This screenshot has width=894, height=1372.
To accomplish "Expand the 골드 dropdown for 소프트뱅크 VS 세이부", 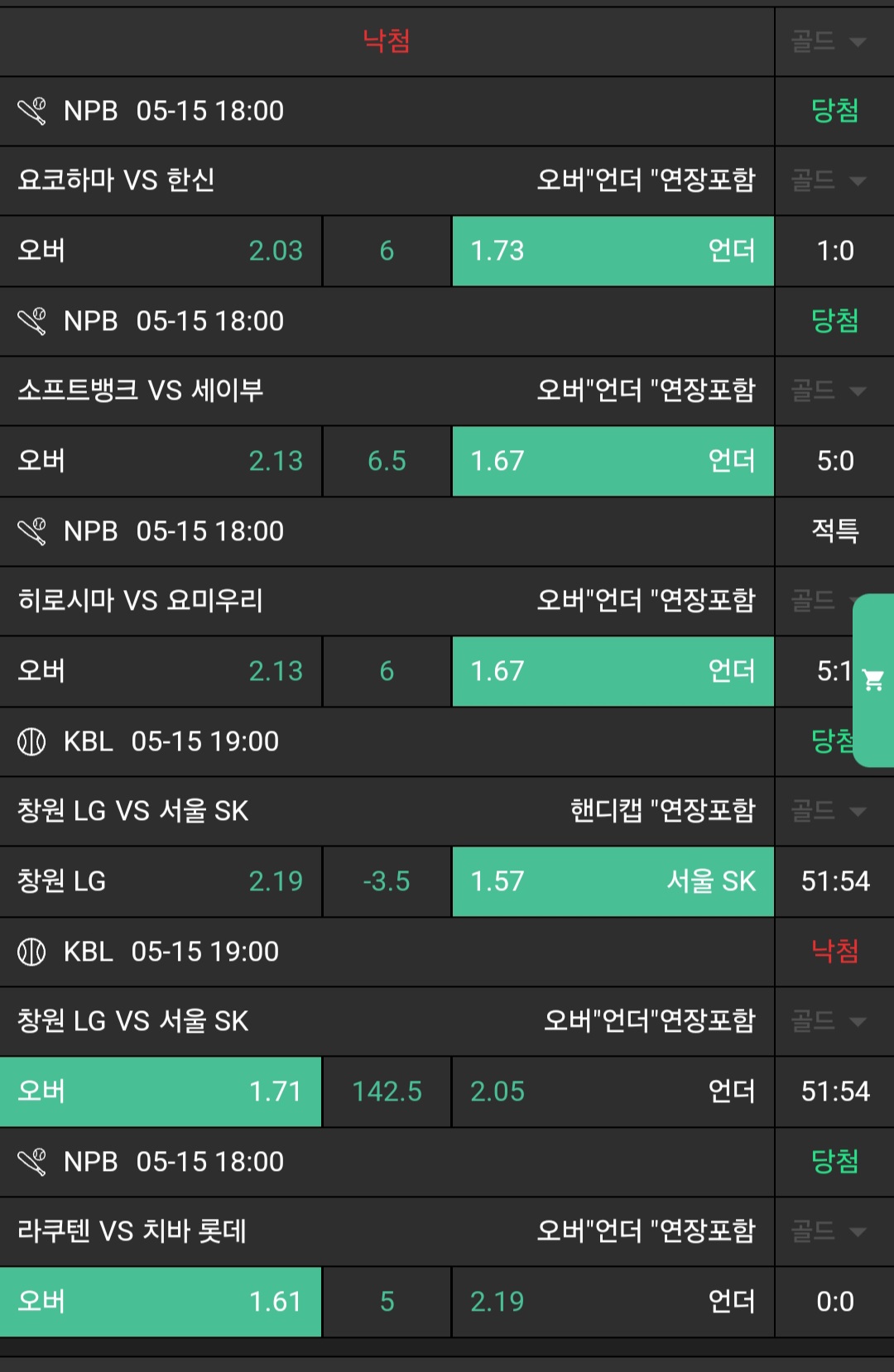I will (x=829, y=391).
